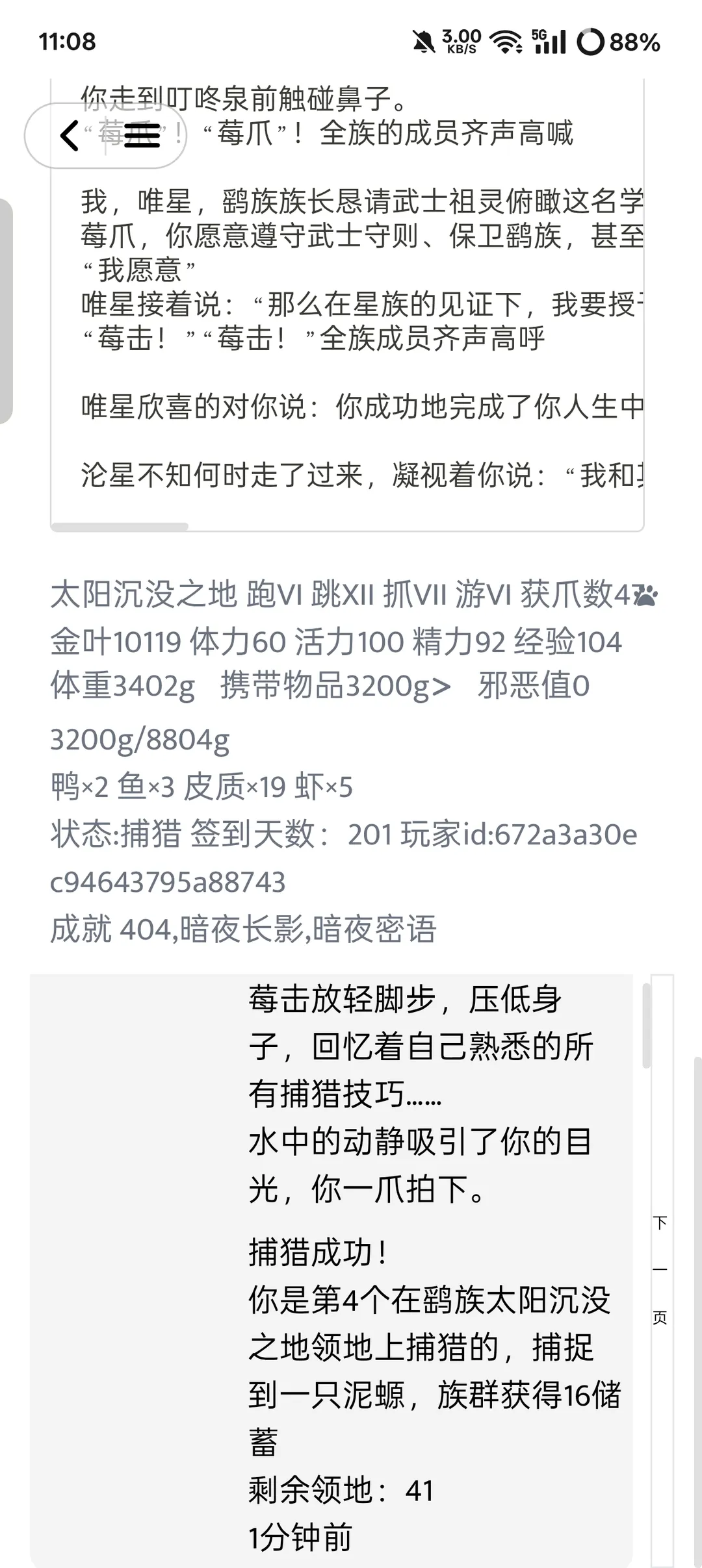Screen dimensions: 702x1568
Task: Expand the 携带物品3200g> carried items list
Action: coord(335,686)
